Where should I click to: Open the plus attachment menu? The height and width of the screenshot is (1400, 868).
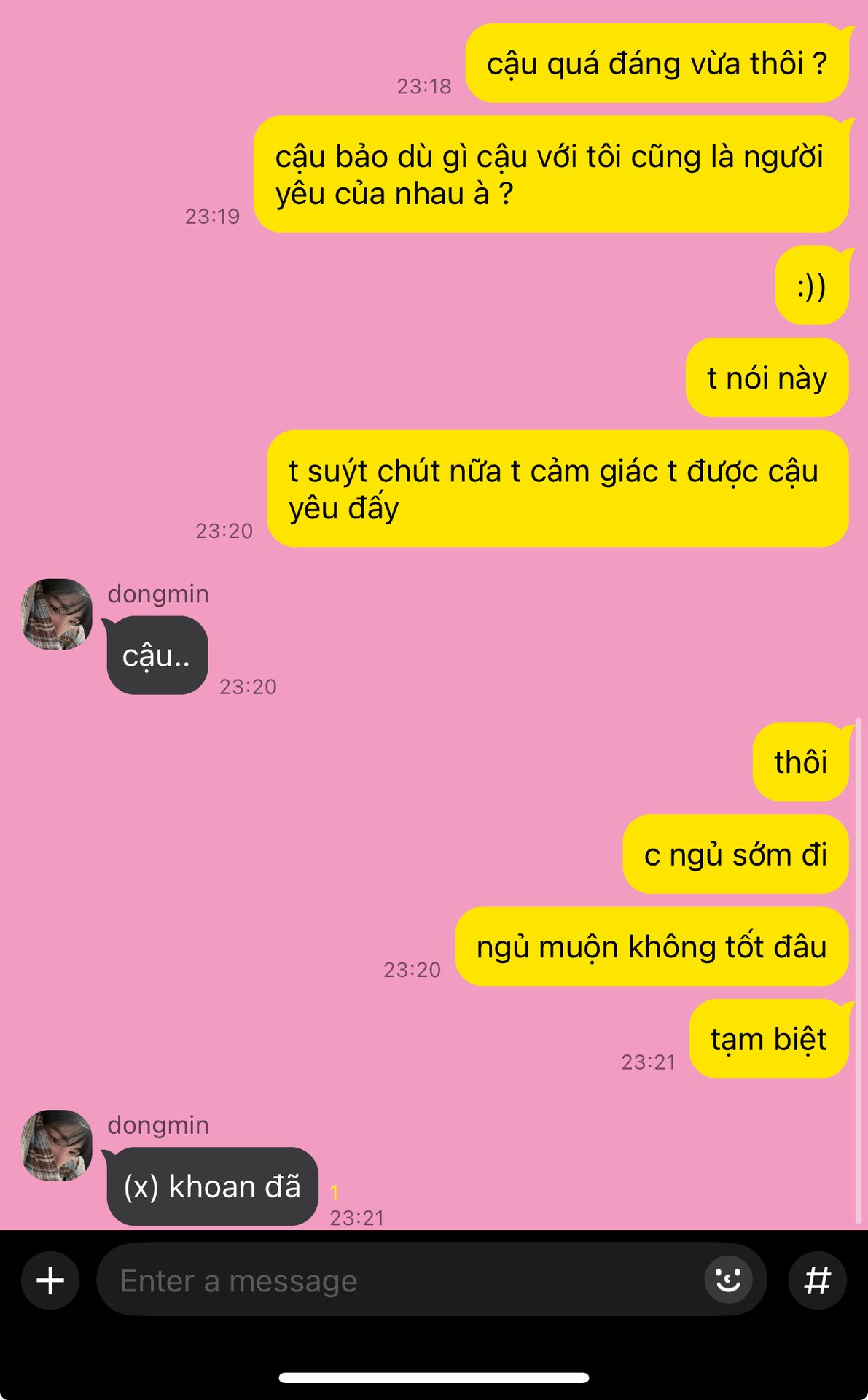50,1280
